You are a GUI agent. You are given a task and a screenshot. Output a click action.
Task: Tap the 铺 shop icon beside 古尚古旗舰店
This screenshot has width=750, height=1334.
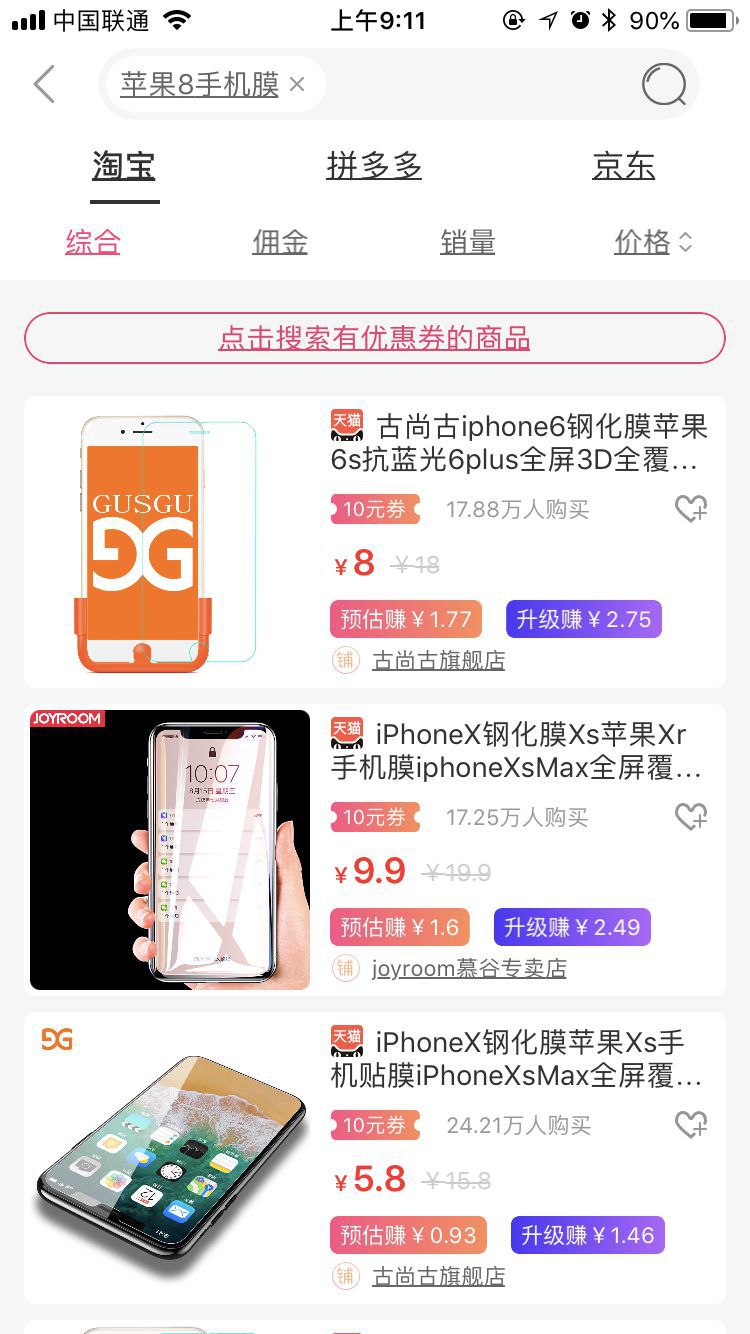(x=345, y=660)
